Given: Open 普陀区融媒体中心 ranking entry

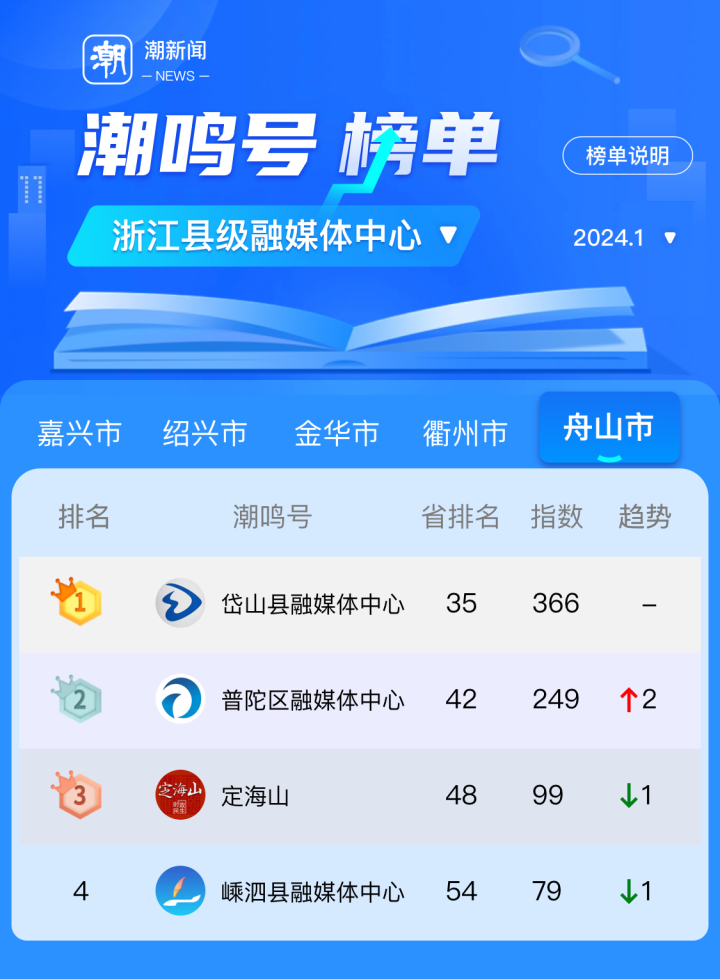Looking at the screenshot, I should 312,700.
